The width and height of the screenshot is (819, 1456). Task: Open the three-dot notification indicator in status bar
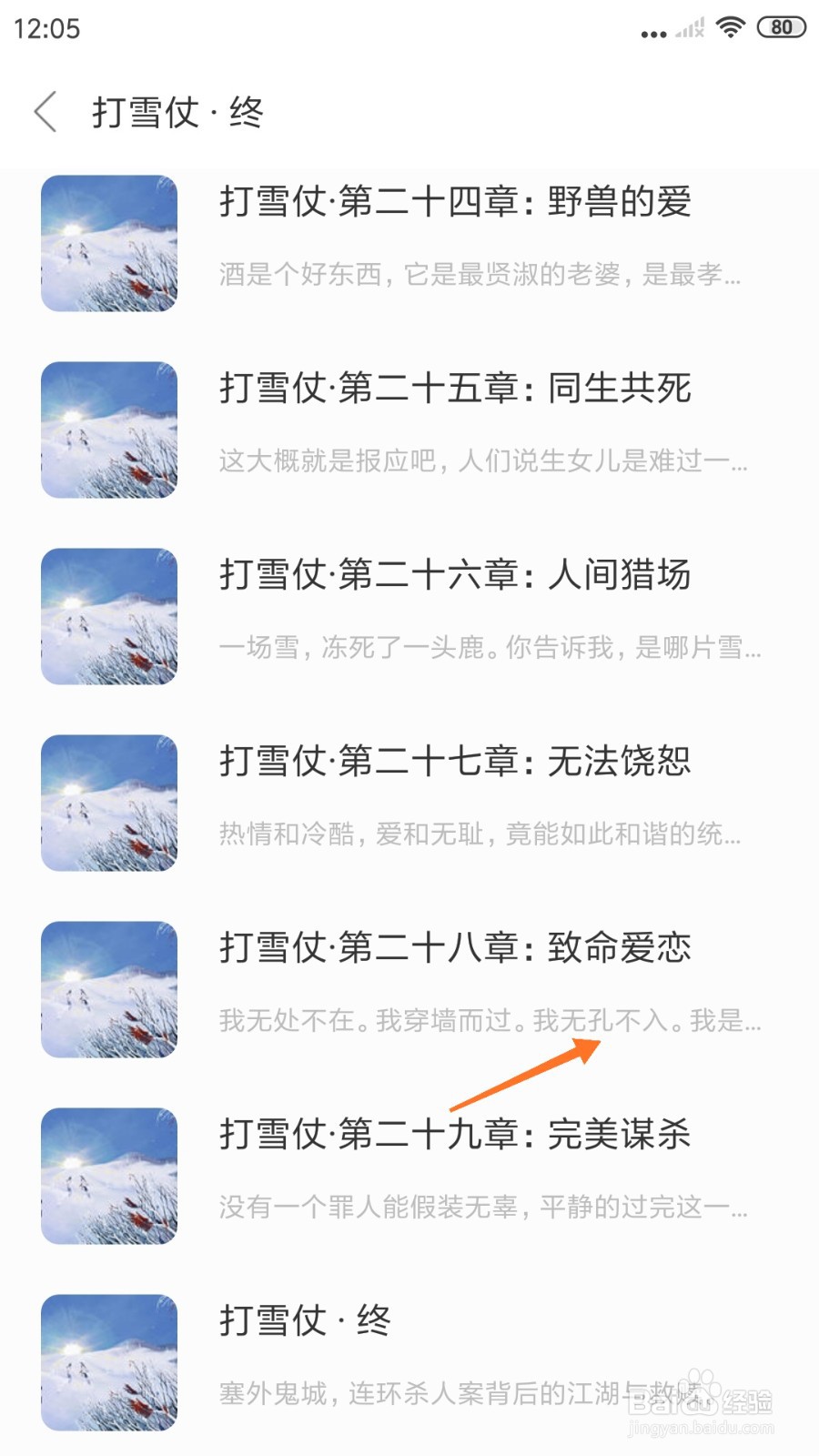652,30
